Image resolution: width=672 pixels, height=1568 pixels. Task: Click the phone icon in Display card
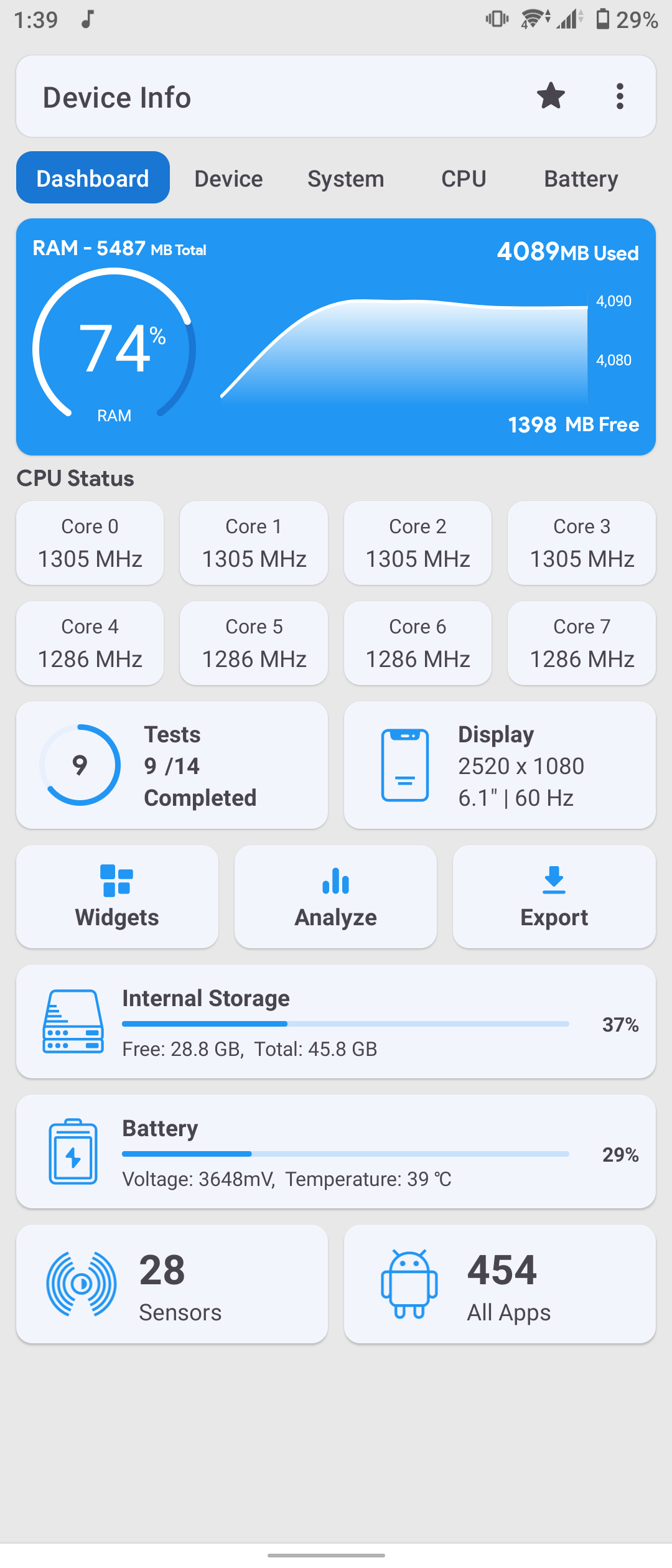click(404, 766)
